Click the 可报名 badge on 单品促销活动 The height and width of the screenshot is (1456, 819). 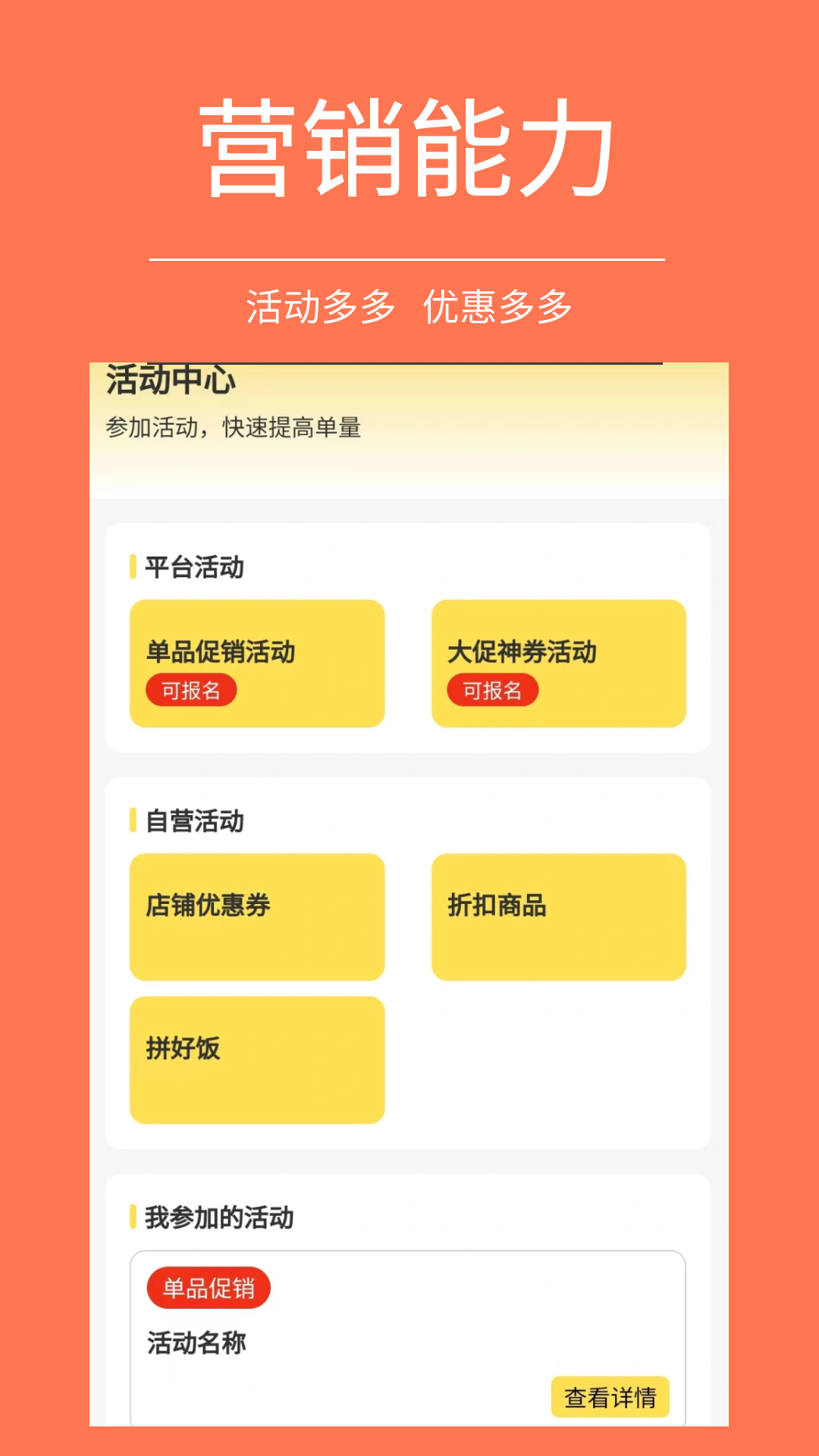pos(193,691)
